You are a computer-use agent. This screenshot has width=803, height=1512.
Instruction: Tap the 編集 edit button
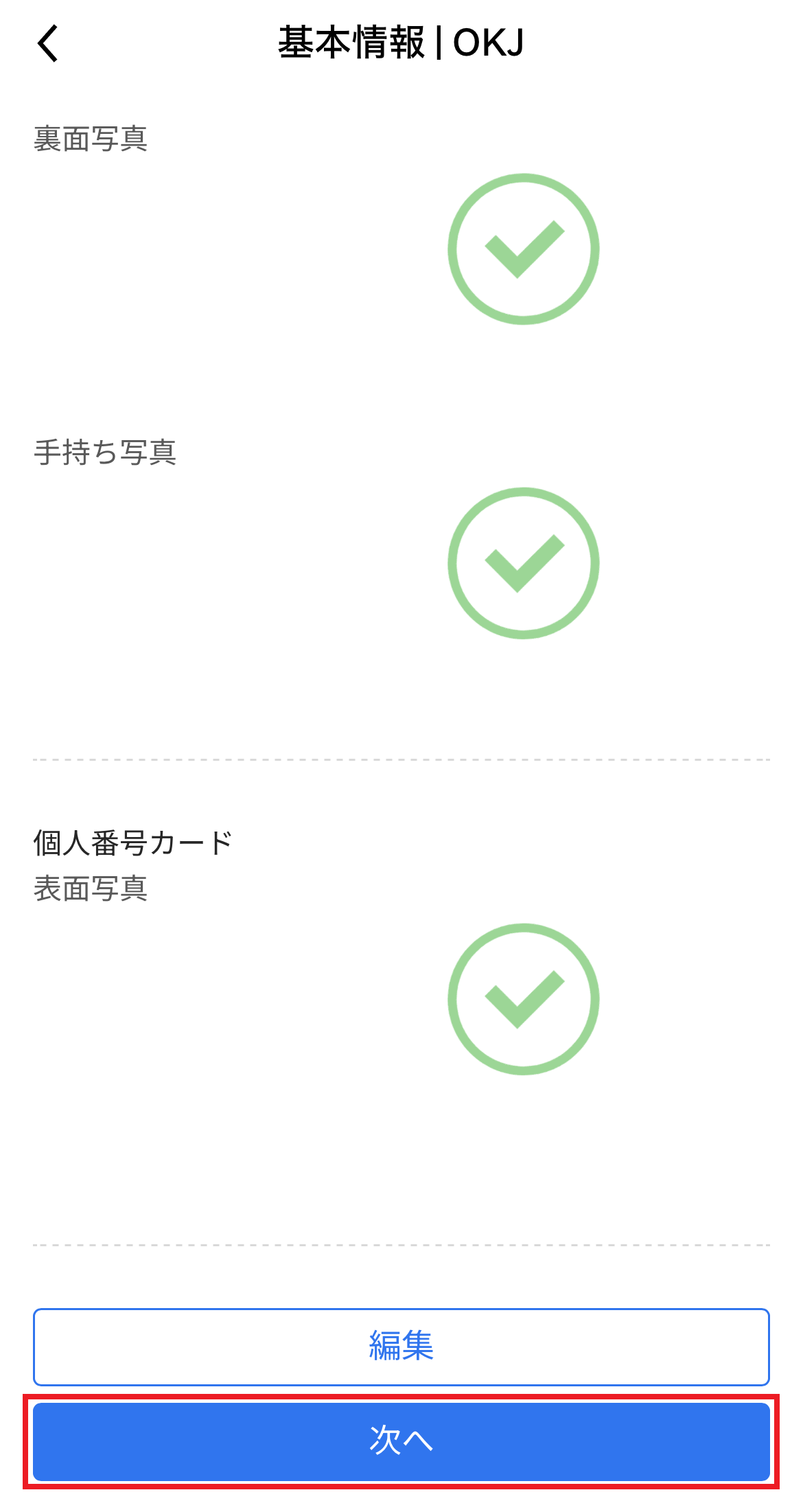(x=401, y=1347)
